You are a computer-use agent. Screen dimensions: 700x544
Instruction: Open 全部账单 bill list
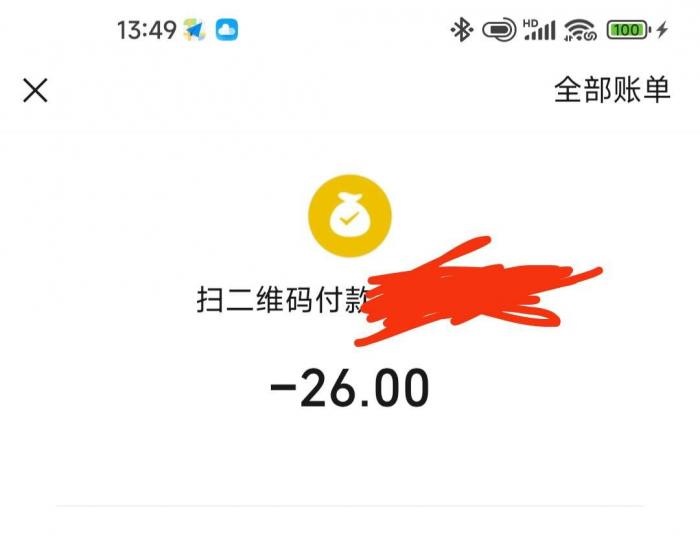611,90
